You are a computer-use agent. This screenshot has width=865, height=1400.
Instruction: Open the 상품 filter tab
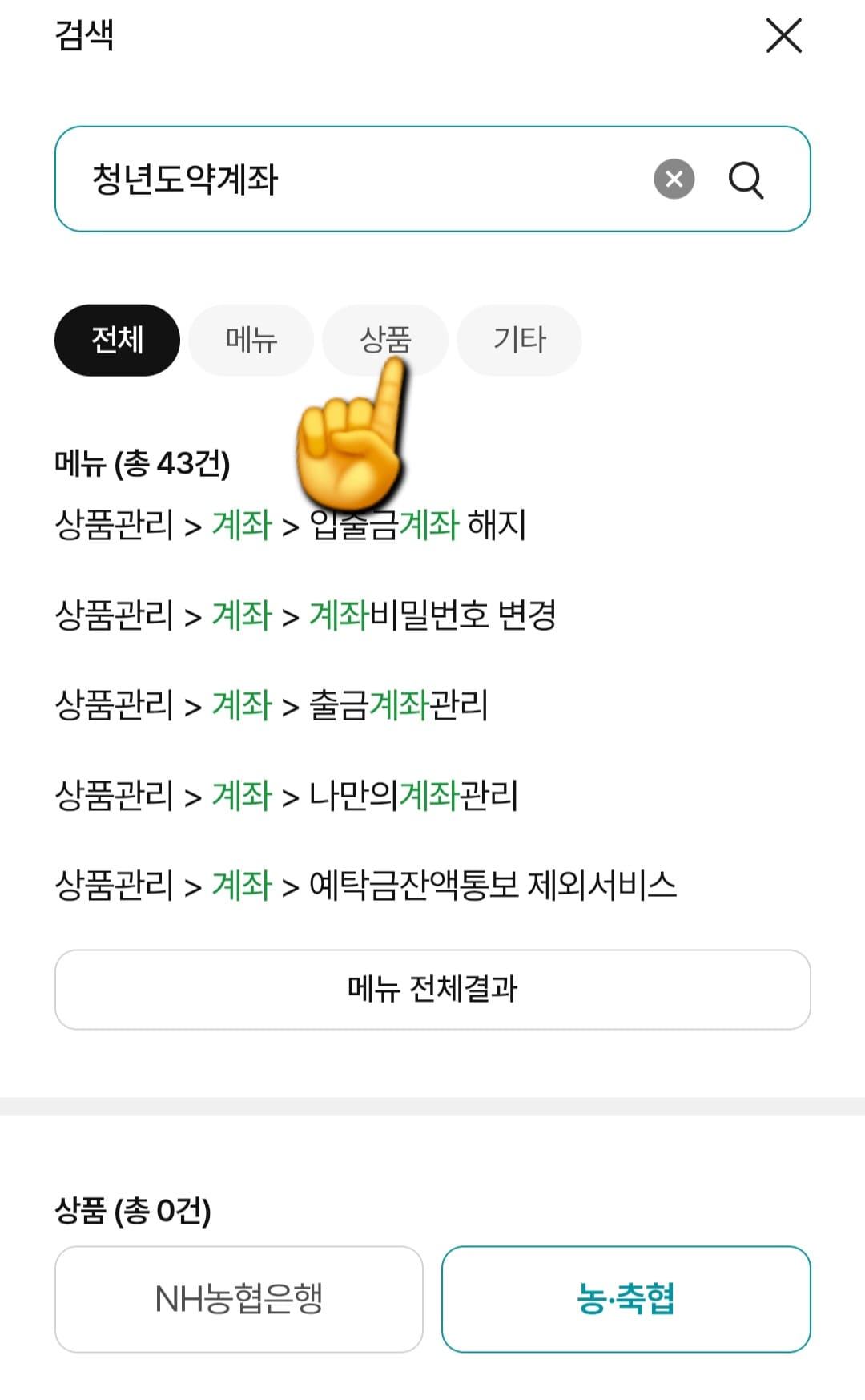pos(385,340)
